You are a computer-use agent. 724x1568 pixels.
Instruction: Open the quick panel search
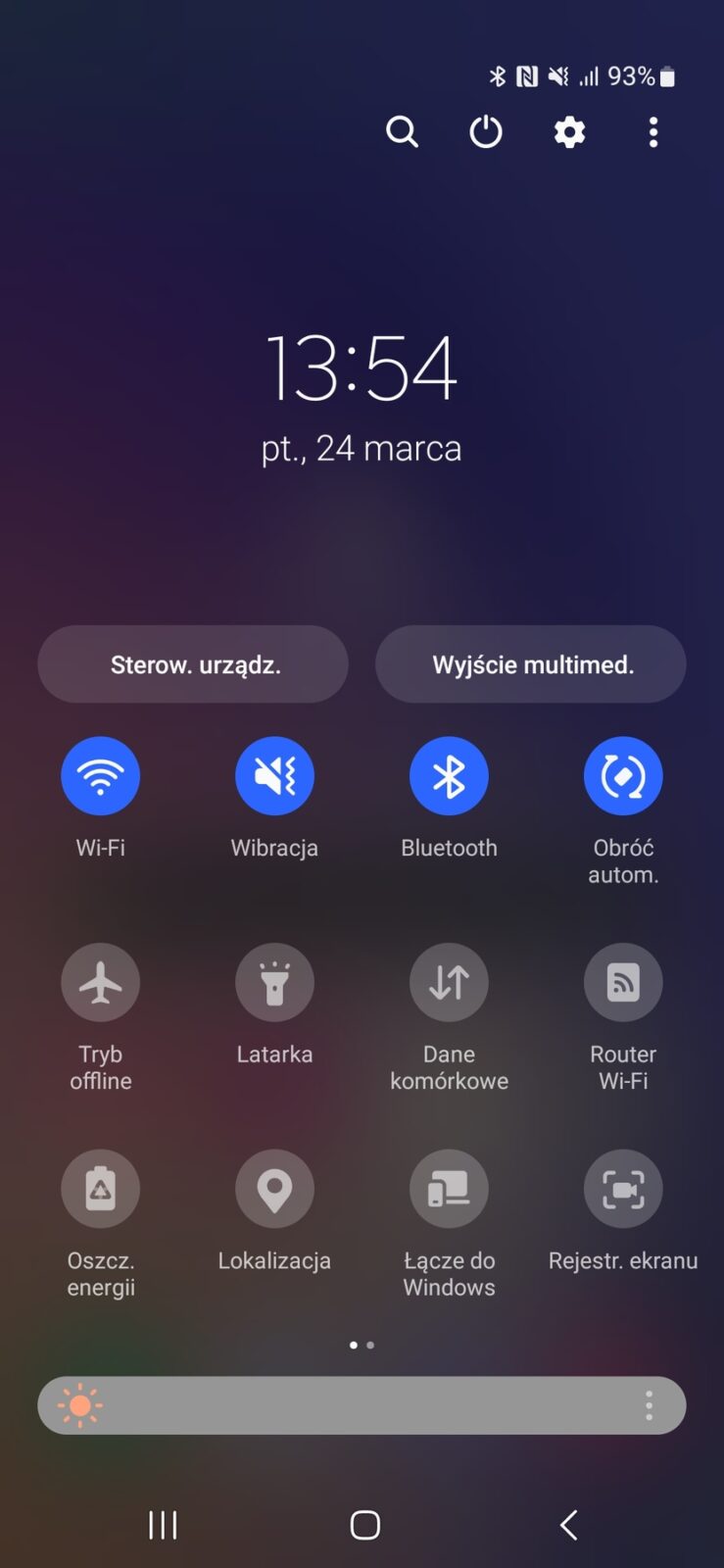pos(402,131)
